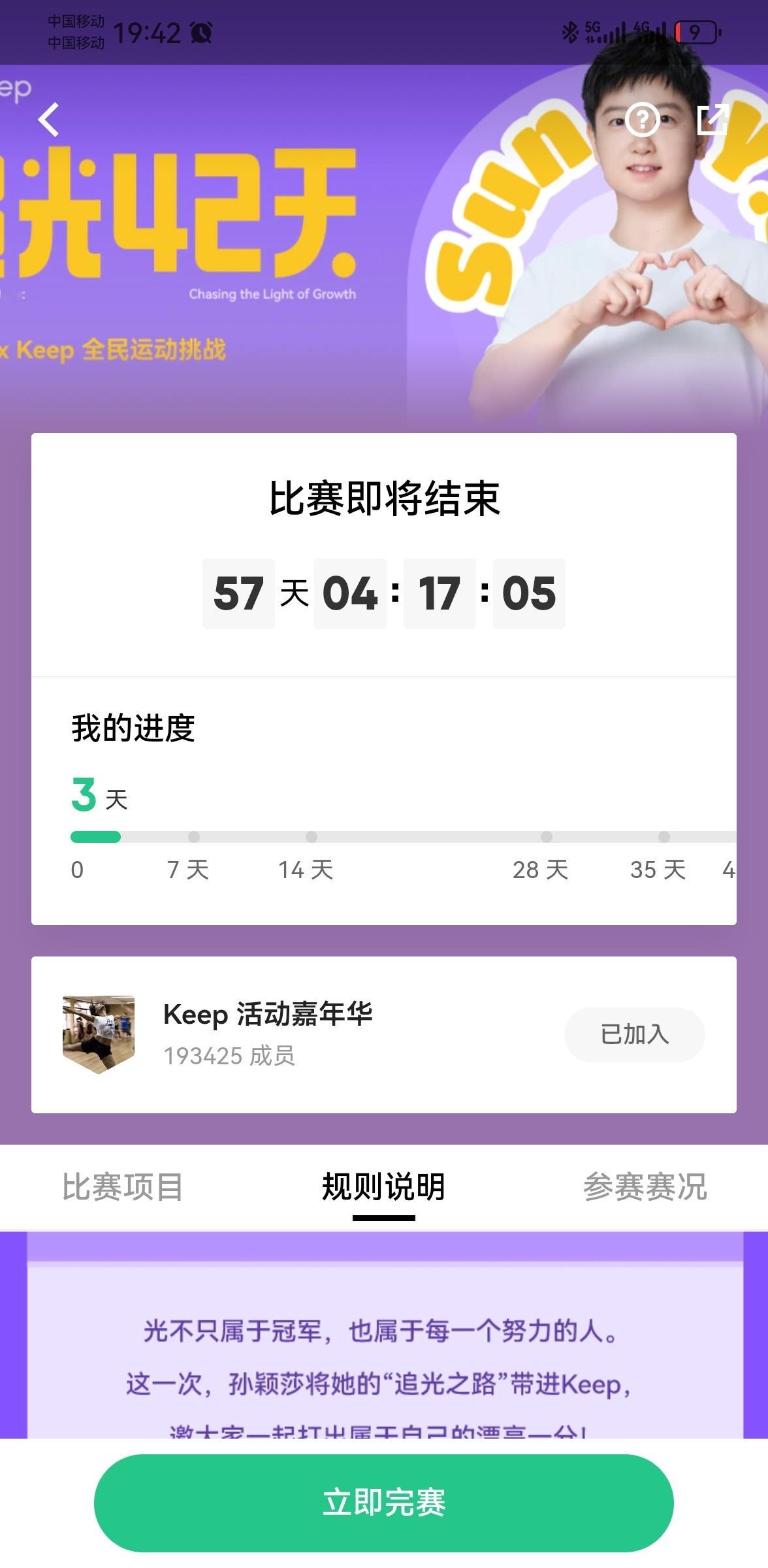This screenshot has width=768, height=1568.
Task: Switch to the 比赛项目 tab
Action: point(123,1187)
